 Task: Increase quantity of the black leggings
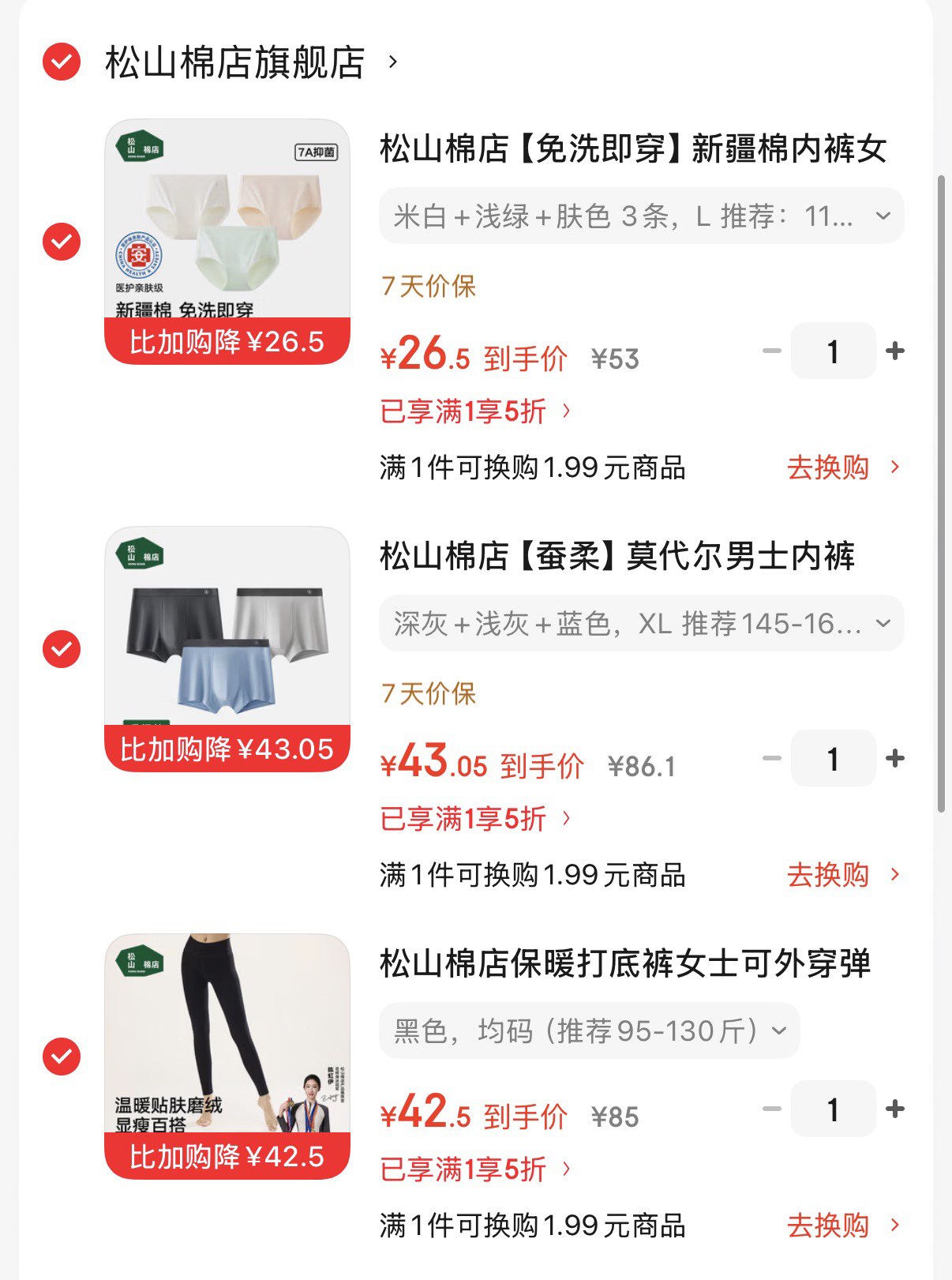click(894, 1109)
